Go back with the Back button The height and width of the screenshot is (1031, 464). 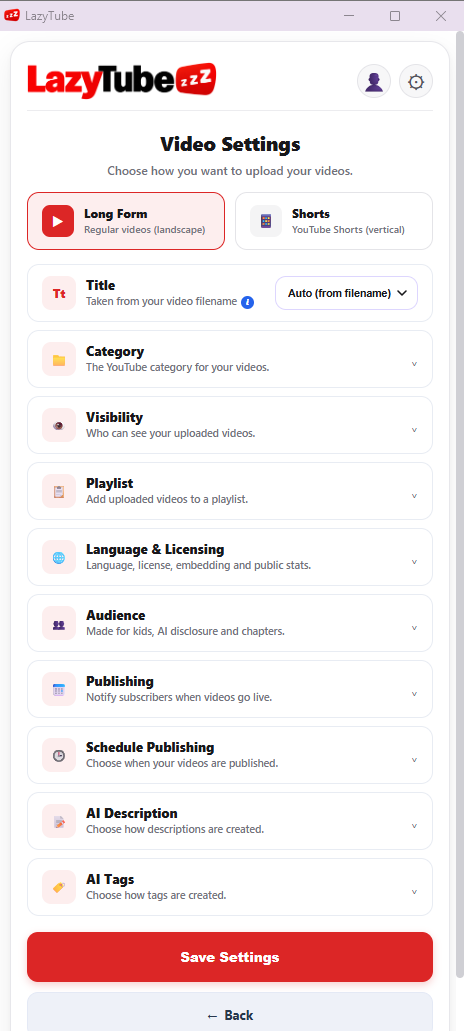pos(230,1013)
